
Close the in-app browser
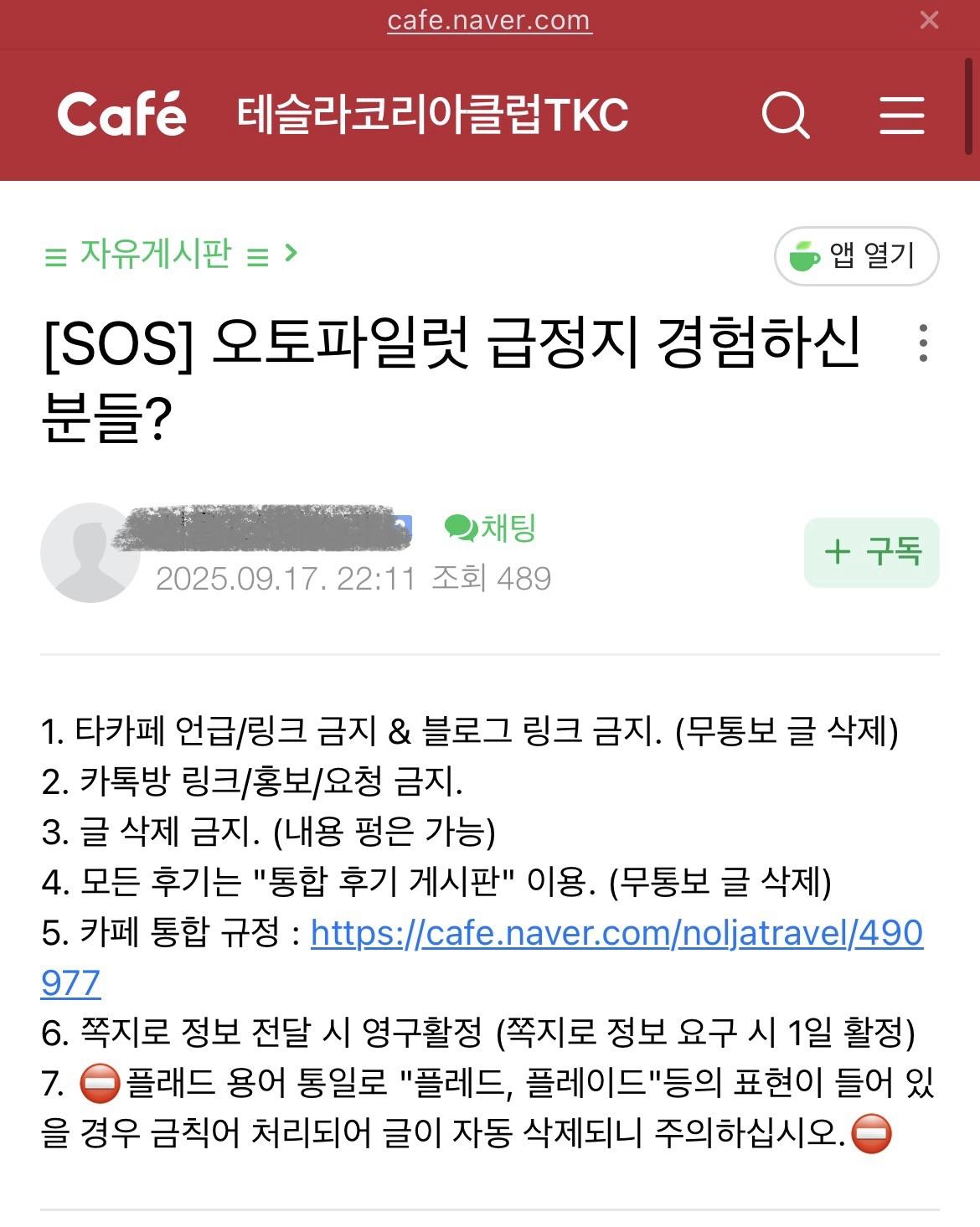coord(929,20)
